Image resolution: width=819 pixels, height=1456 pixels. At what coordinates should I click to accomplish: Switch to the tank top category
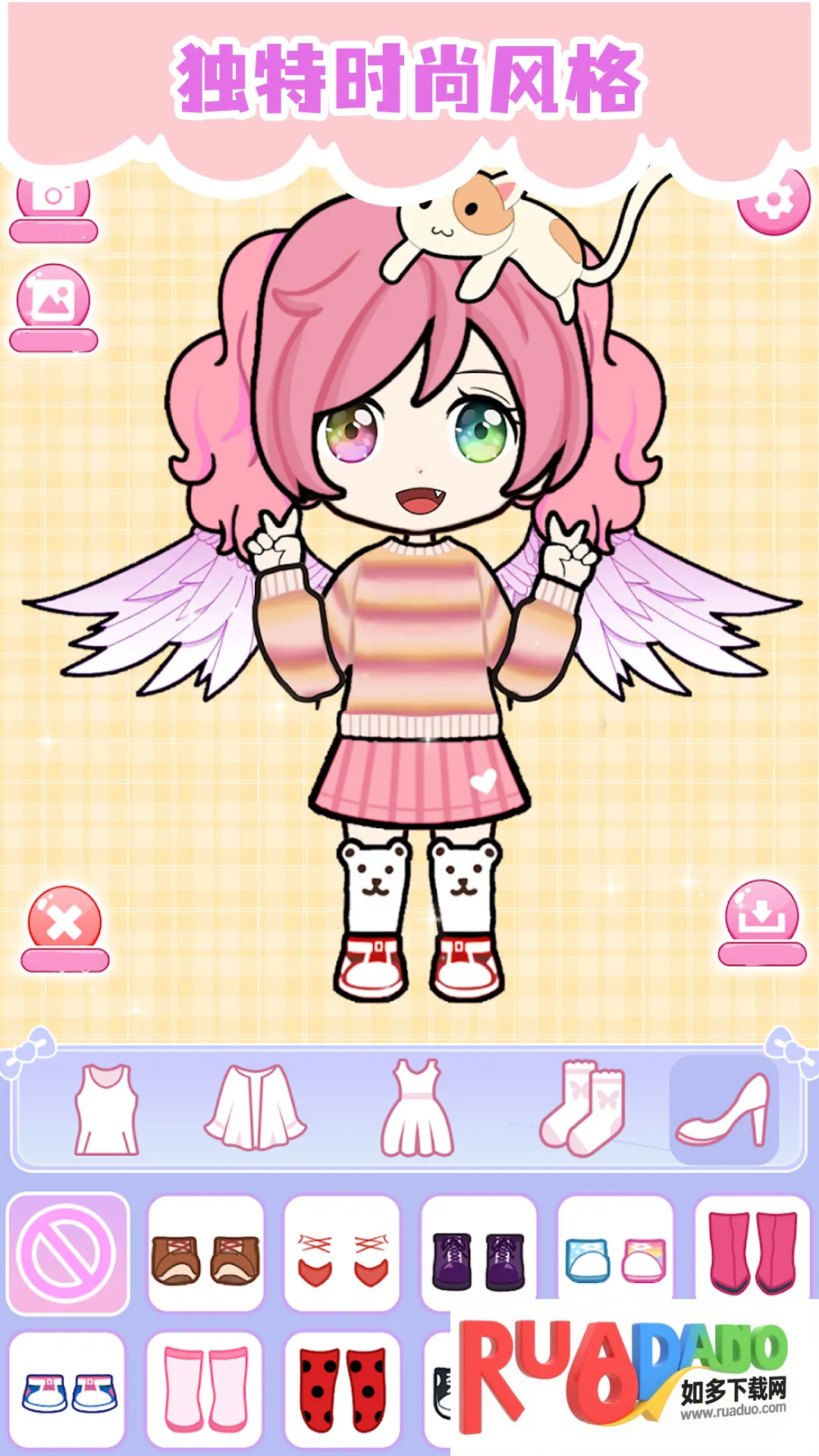107,1109
